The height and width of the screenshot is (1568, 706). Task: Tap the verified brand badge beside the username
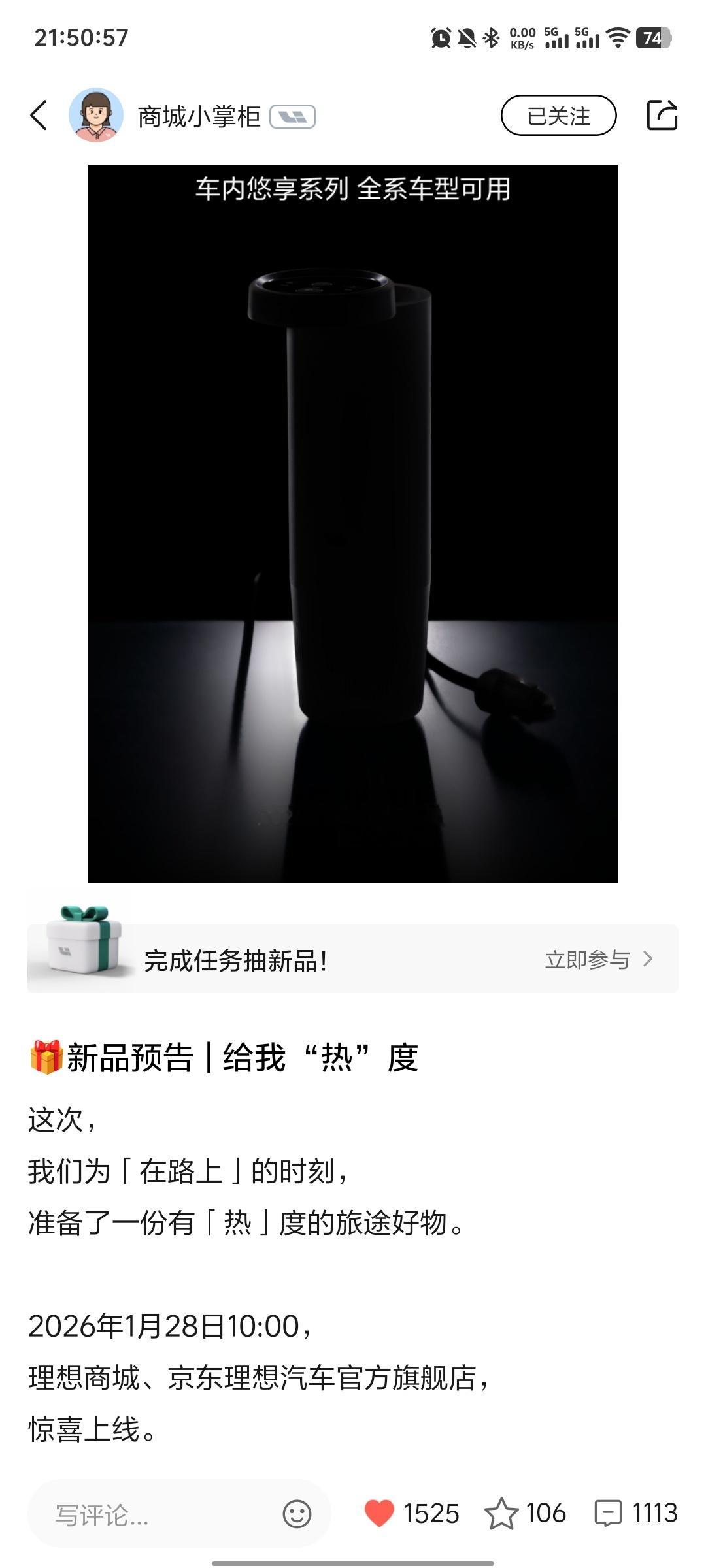click(x=294, y=118)
